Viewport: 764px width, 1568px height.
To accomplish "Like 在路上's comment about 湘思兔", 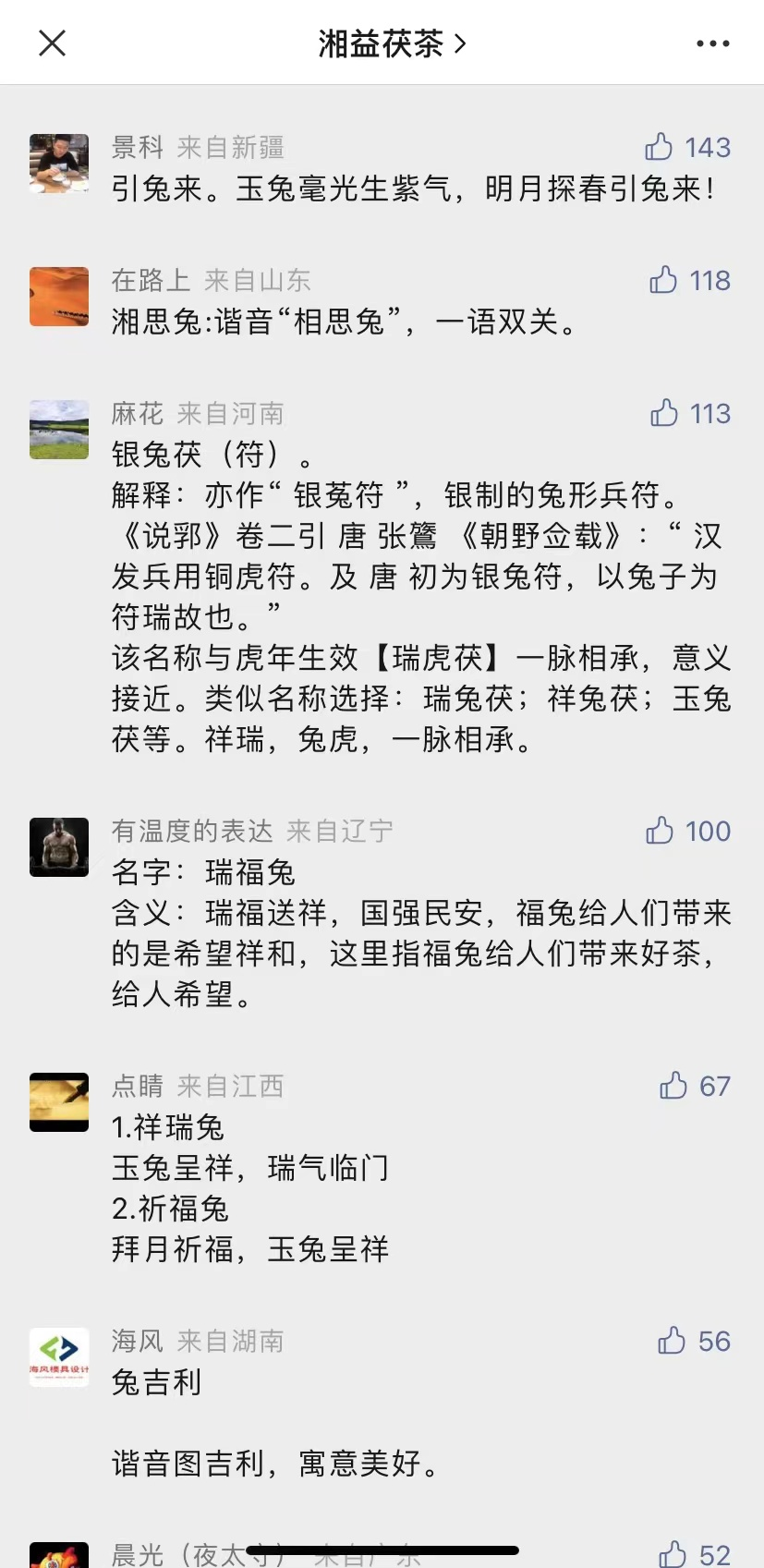I will click(663, 280).
